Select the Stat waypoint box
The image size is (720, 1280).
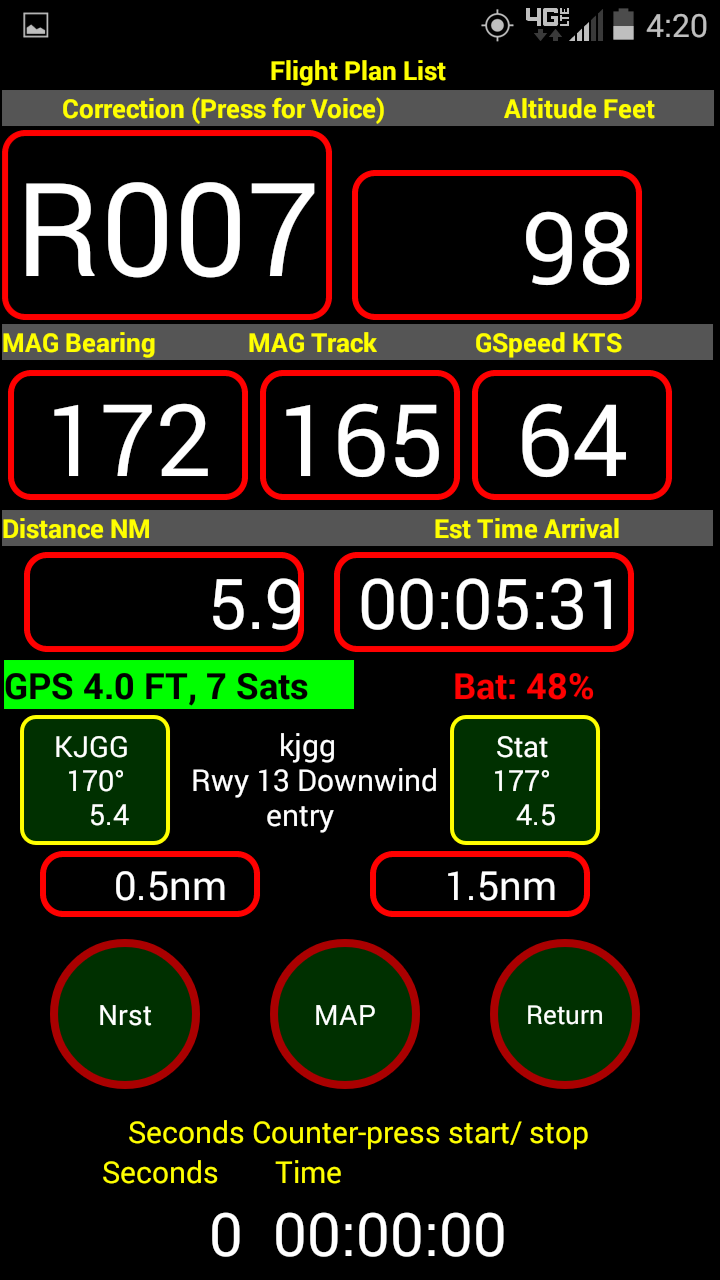pos(524,780)
